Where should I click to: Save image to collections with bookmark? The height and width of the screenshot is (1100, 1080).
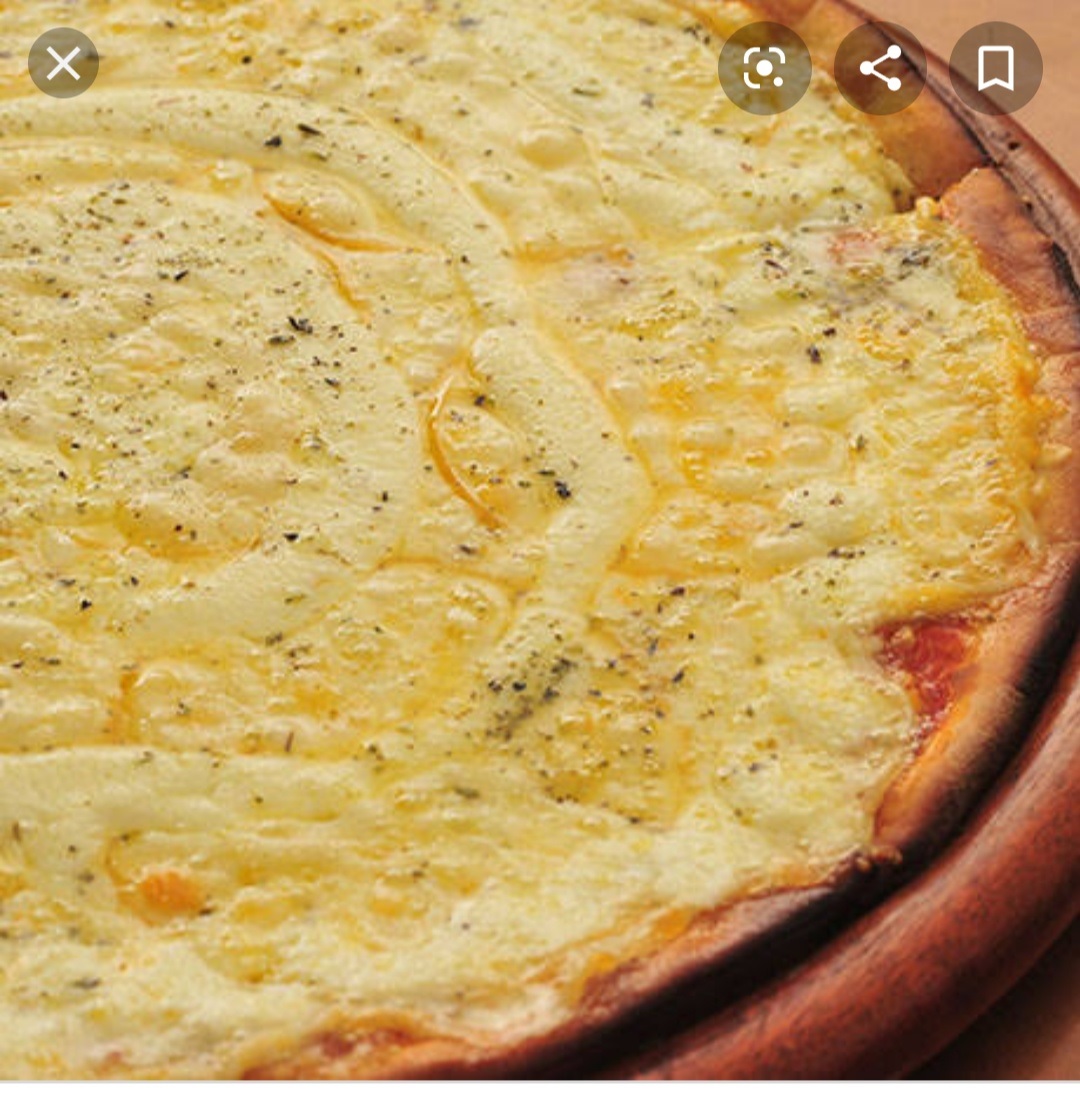995,68
